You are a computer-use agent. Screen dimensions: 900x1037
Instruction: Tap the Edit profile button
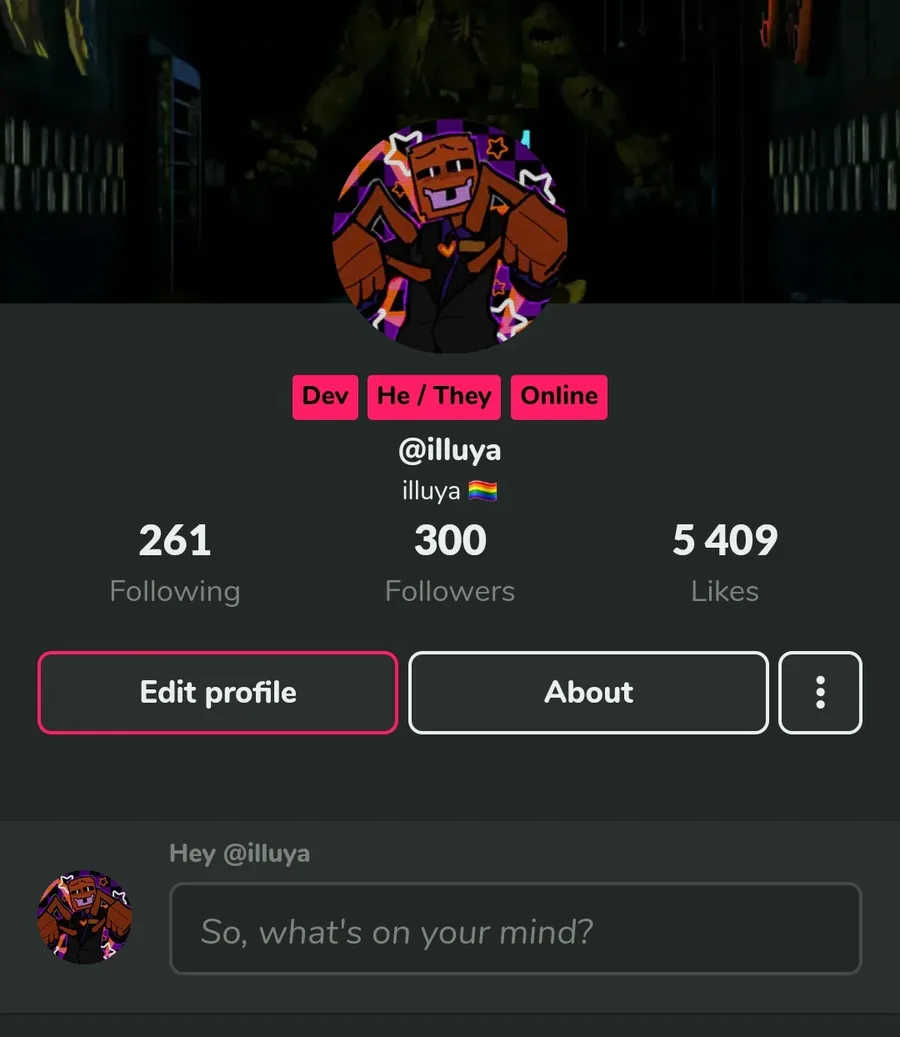pyautogui.click(x=218, y=692)
